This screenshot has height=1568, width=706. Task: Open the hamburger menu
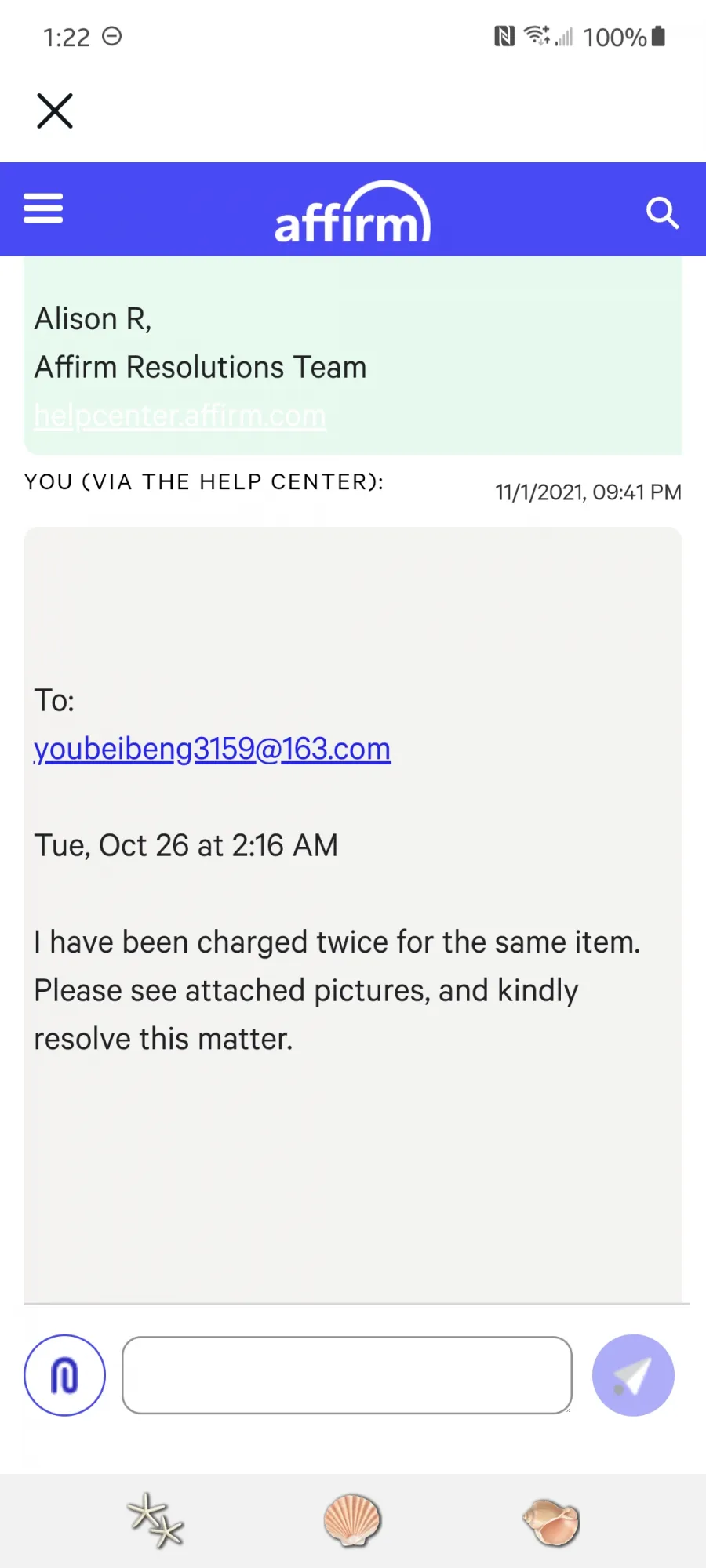click(43, 209)
